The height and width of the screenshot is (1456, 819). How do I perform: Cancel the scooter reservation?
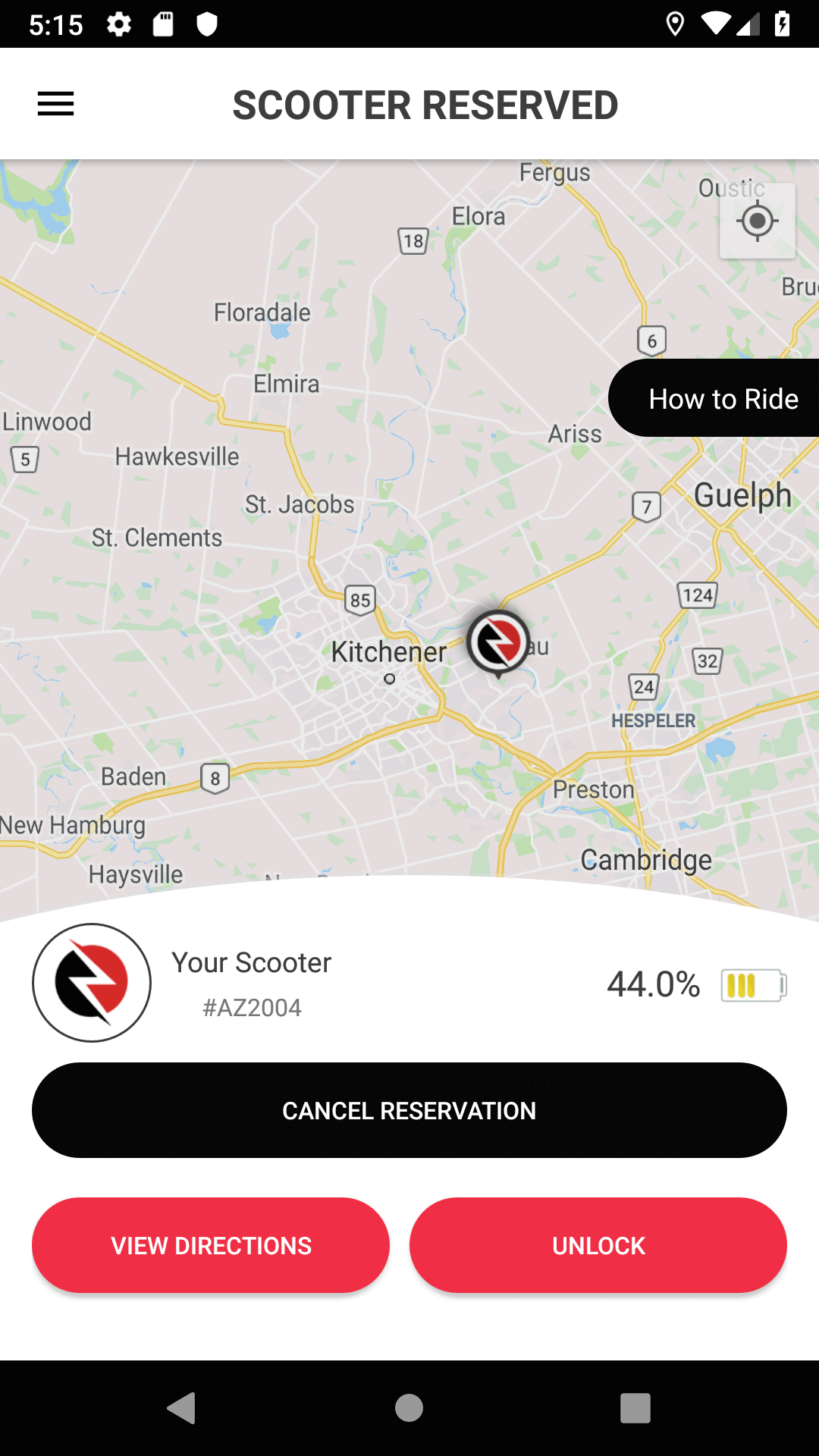click(x=409, y=1110)
